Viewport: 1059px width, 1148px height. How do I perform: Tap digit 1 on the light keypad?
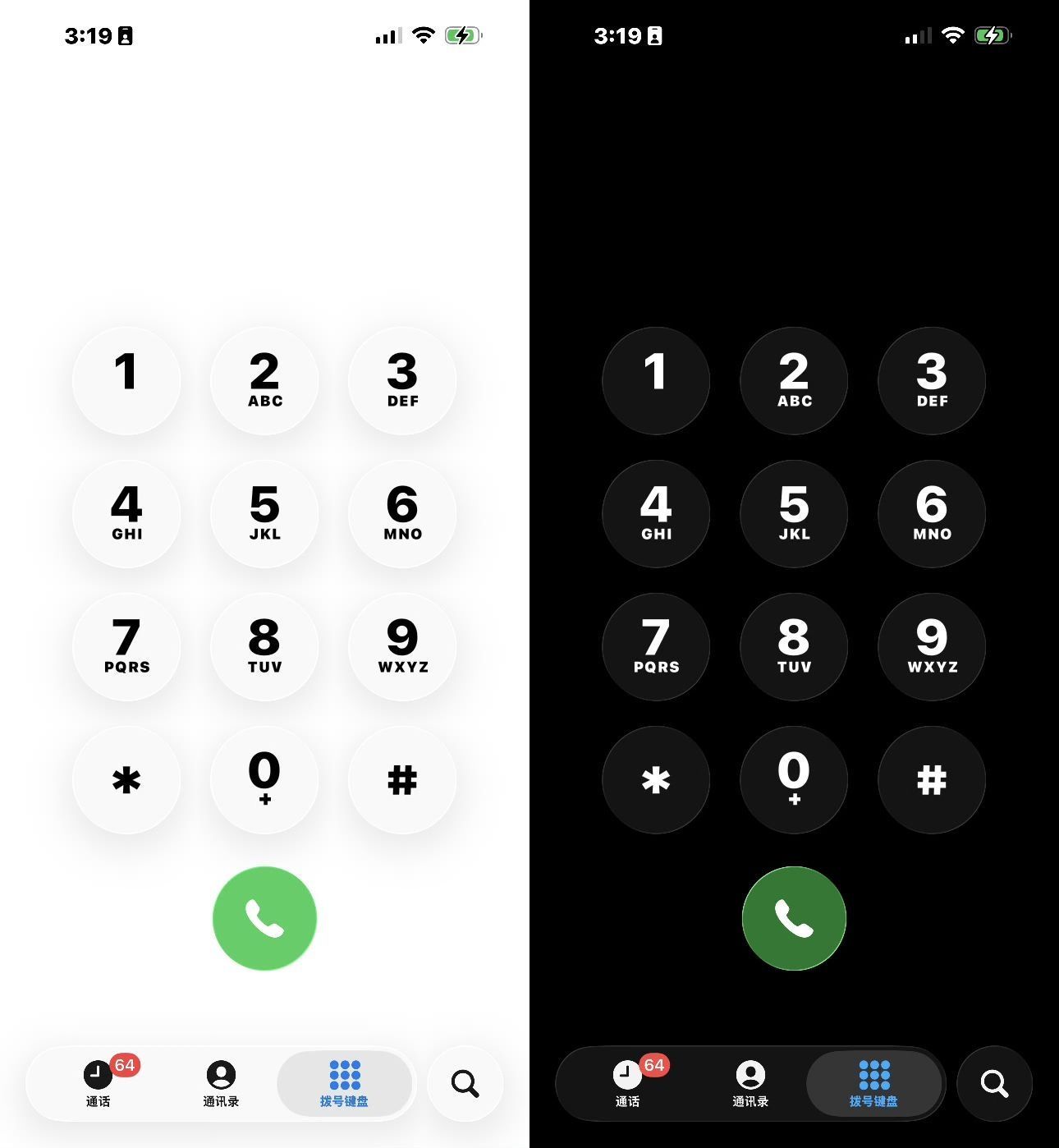click(x=126, y=380)
